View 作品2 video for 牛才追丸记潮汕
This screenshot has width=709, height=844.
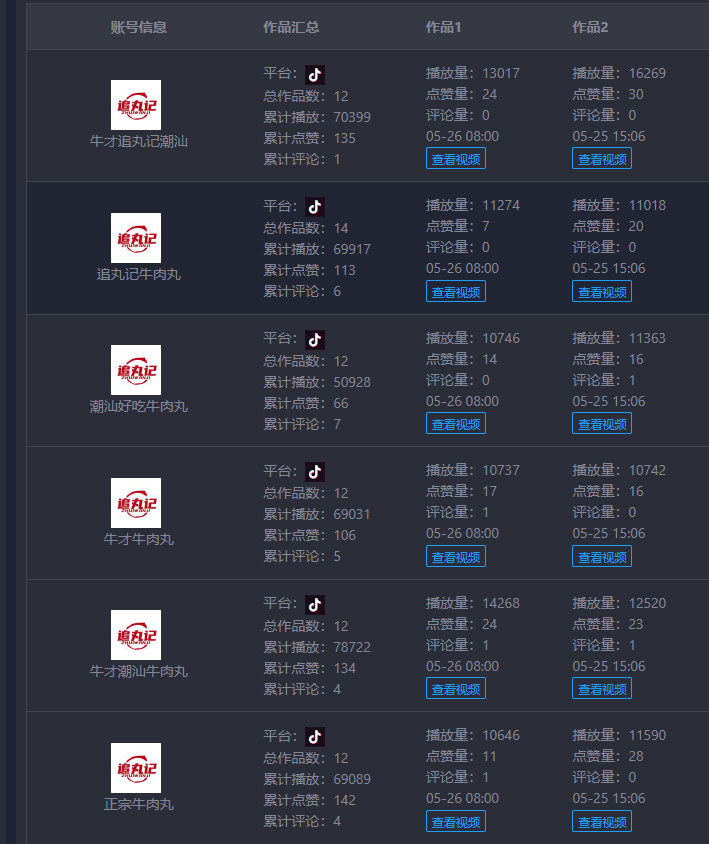602,159
